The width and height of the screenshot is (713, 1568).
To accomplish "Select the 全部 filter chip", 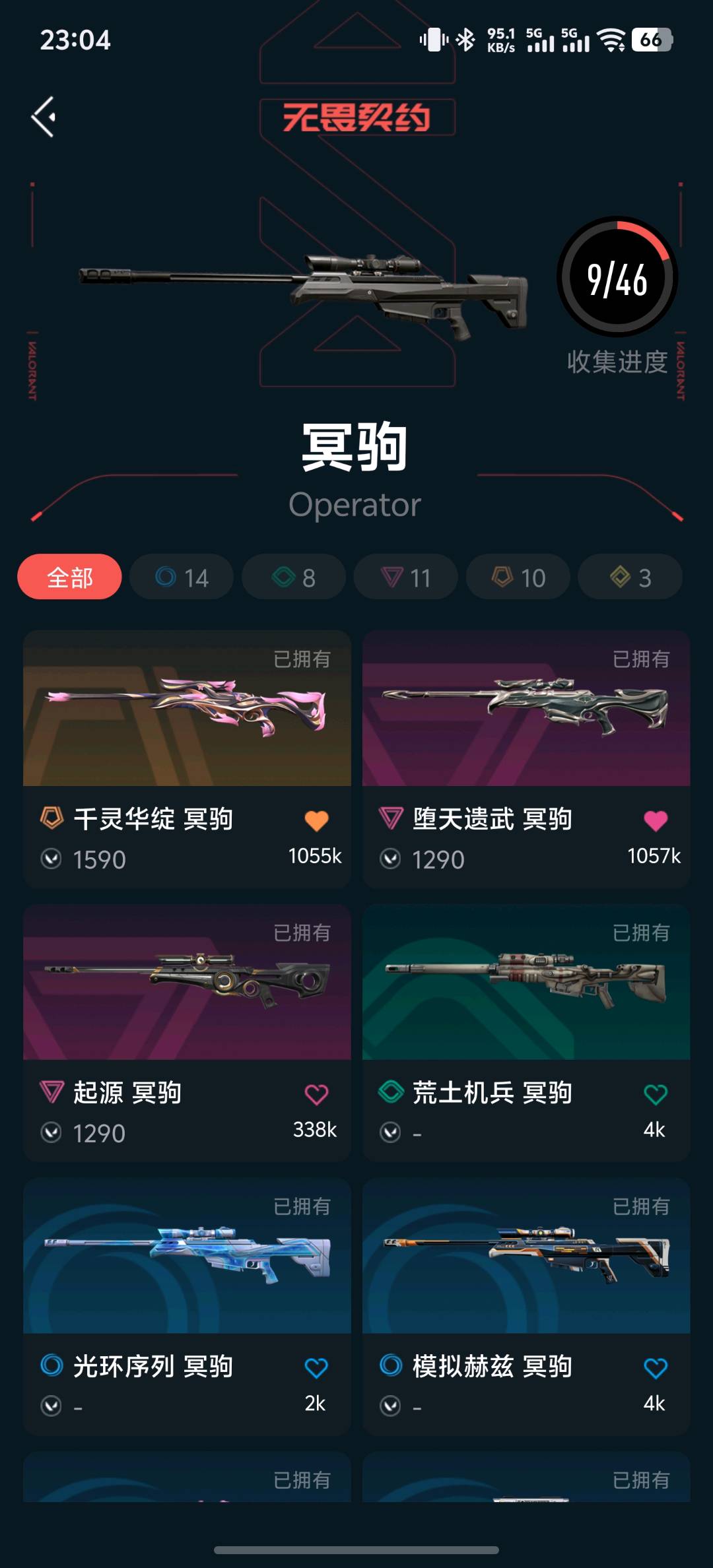I will pos(69,577).
